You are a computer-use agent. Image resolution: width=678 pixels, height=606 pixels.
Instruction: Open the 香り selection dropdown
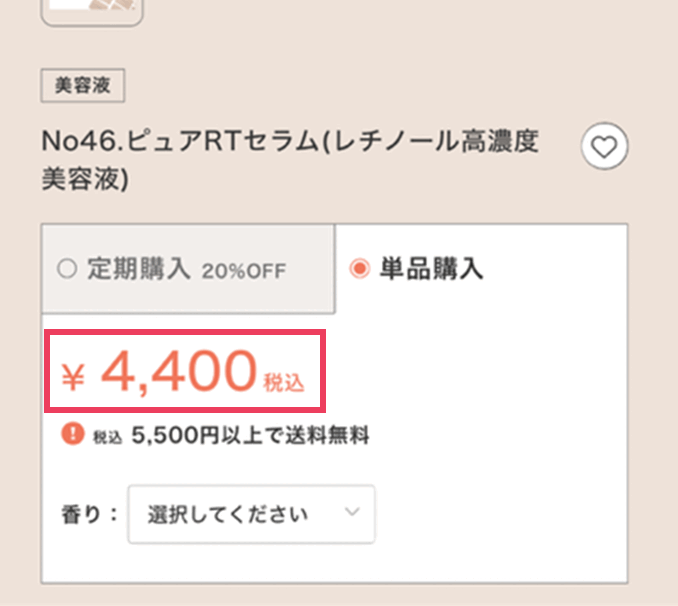(x=251, y=515)
